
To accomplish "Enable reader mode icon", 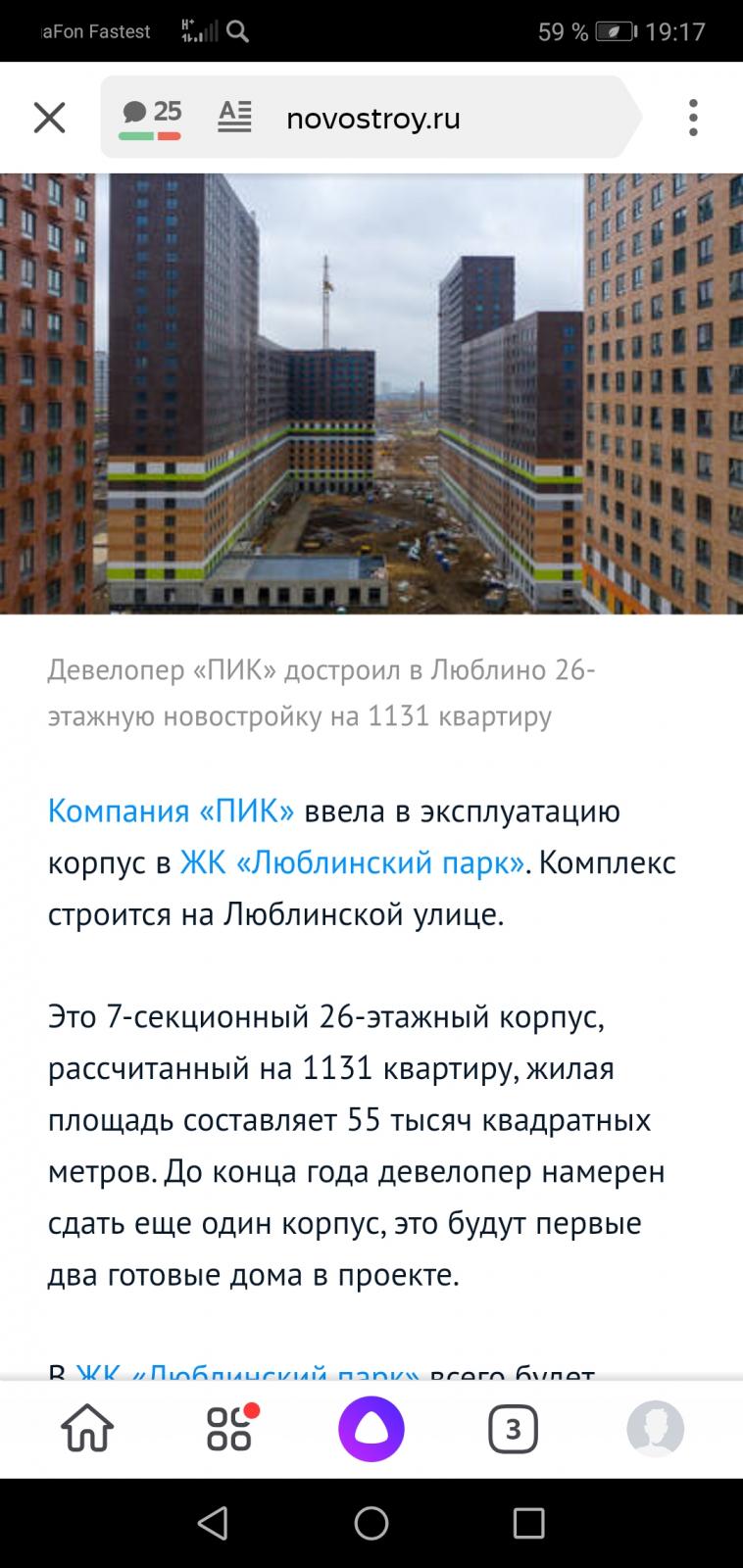I will [x=234, y=118].
